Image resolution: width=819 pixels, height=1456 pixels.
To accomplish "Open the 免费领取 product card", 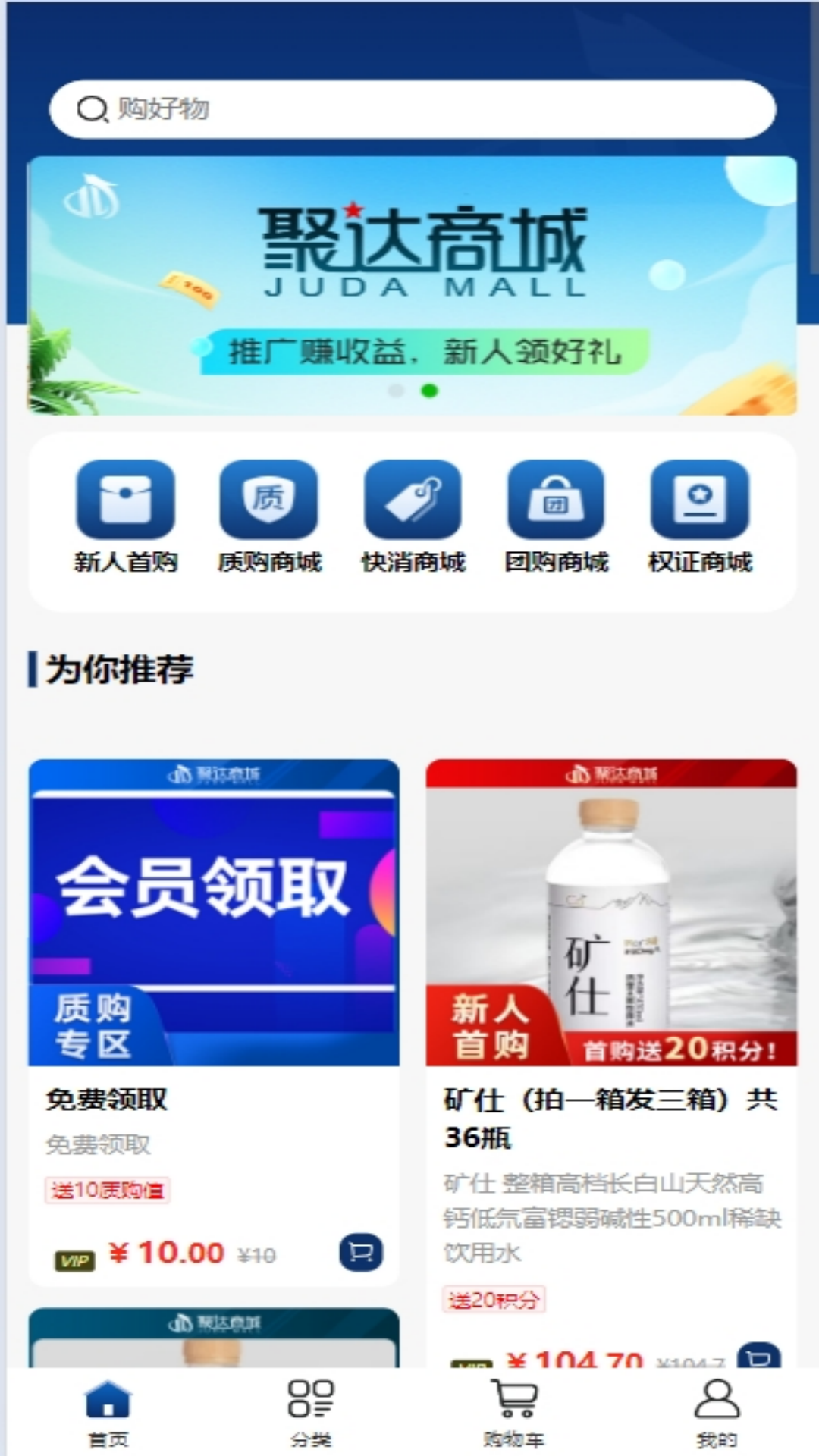I will tap(212, 910).
